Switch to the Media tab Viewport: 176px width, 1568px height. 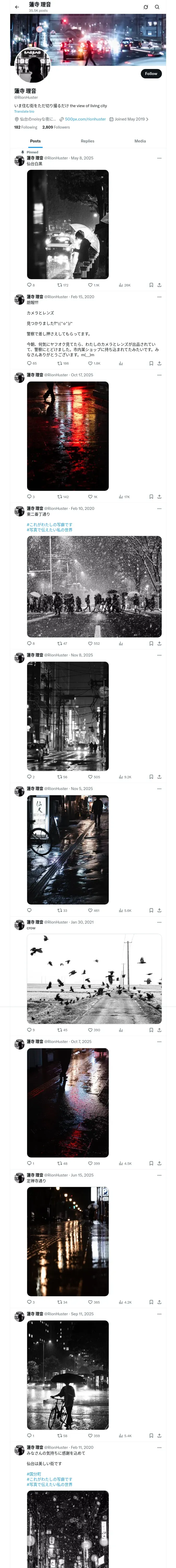140,141
